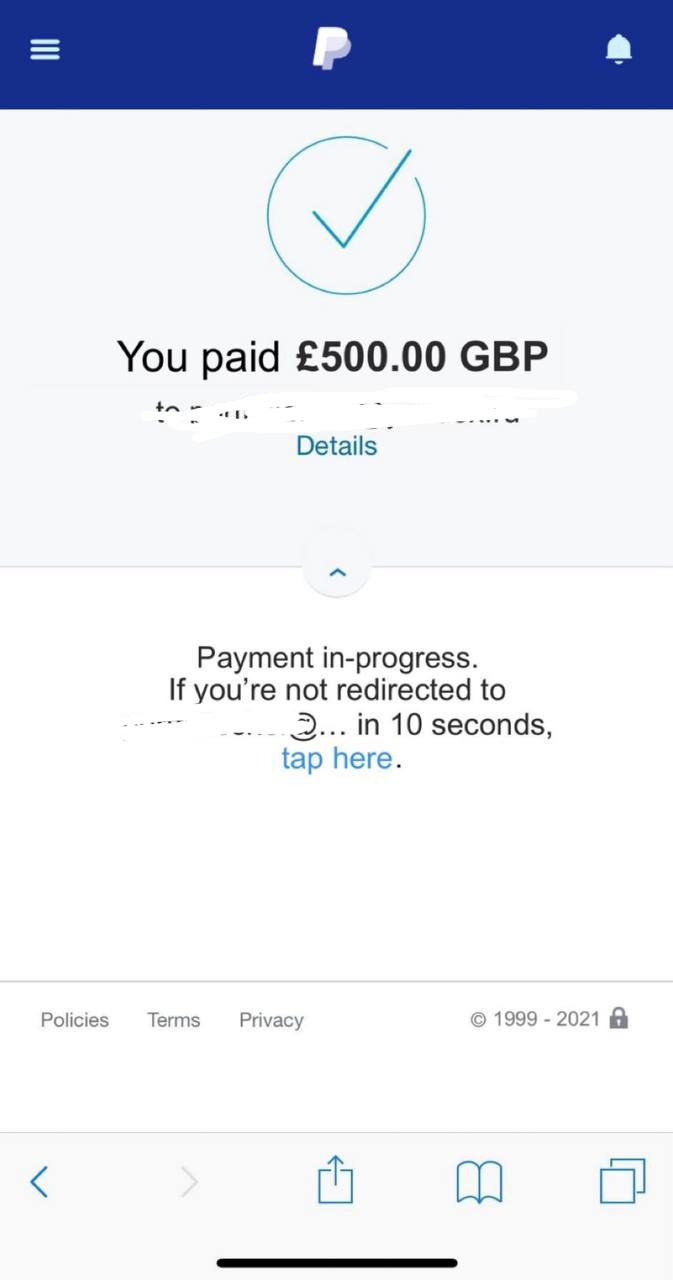Show open browser tabs

[x=622, y=1181]
